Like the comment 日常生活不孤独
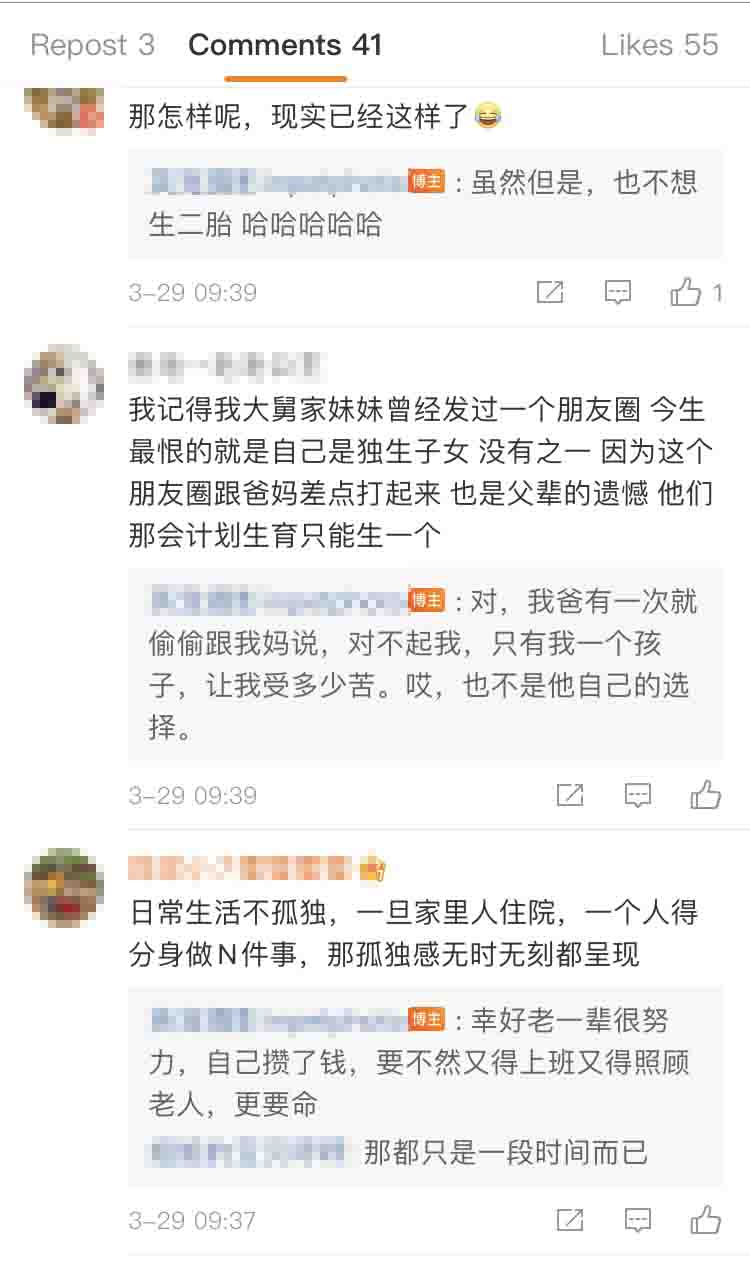This screenshot has height=1263, width=750. pyautogui.click(x=706, y=1220)
